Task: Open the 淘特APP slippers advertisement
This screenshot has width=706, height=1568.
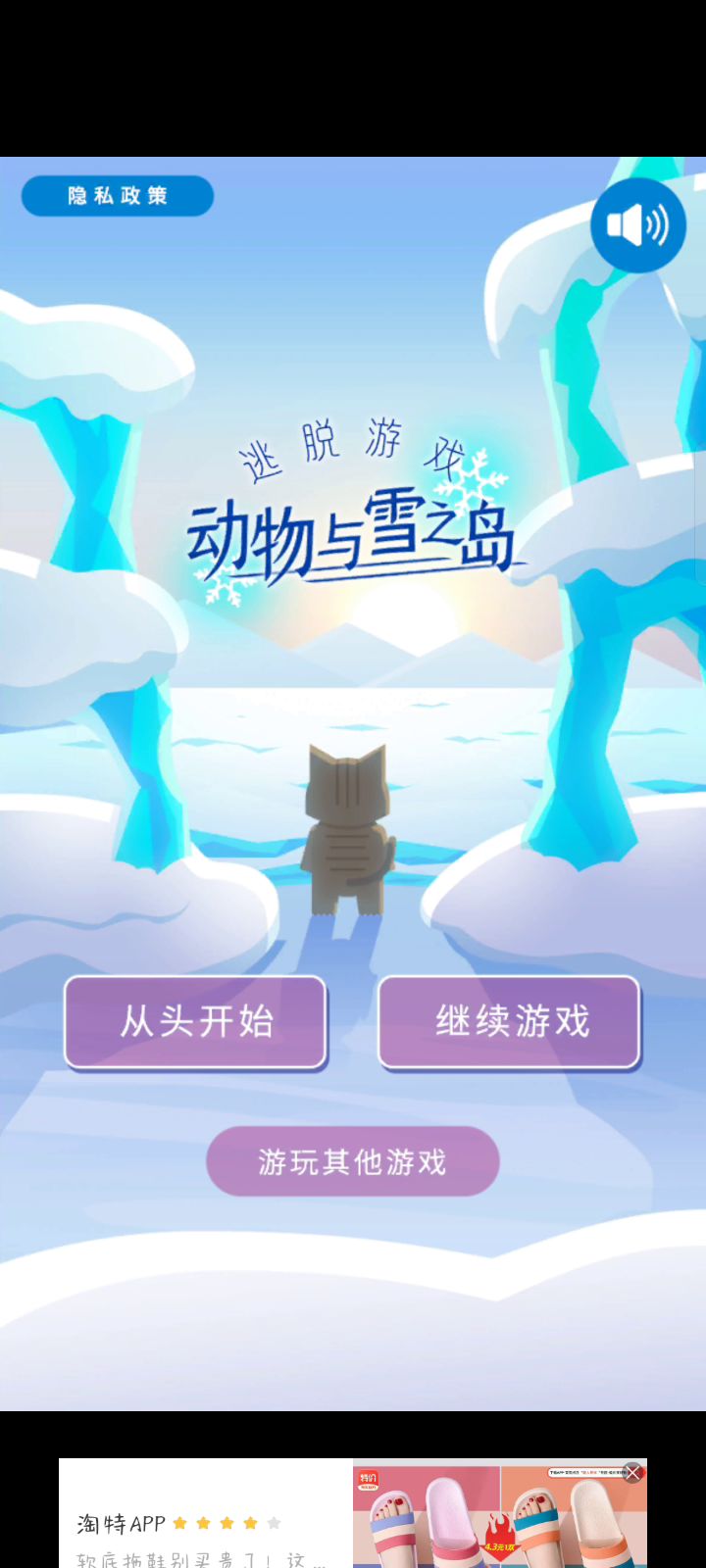Action: tap(353, 1519)
